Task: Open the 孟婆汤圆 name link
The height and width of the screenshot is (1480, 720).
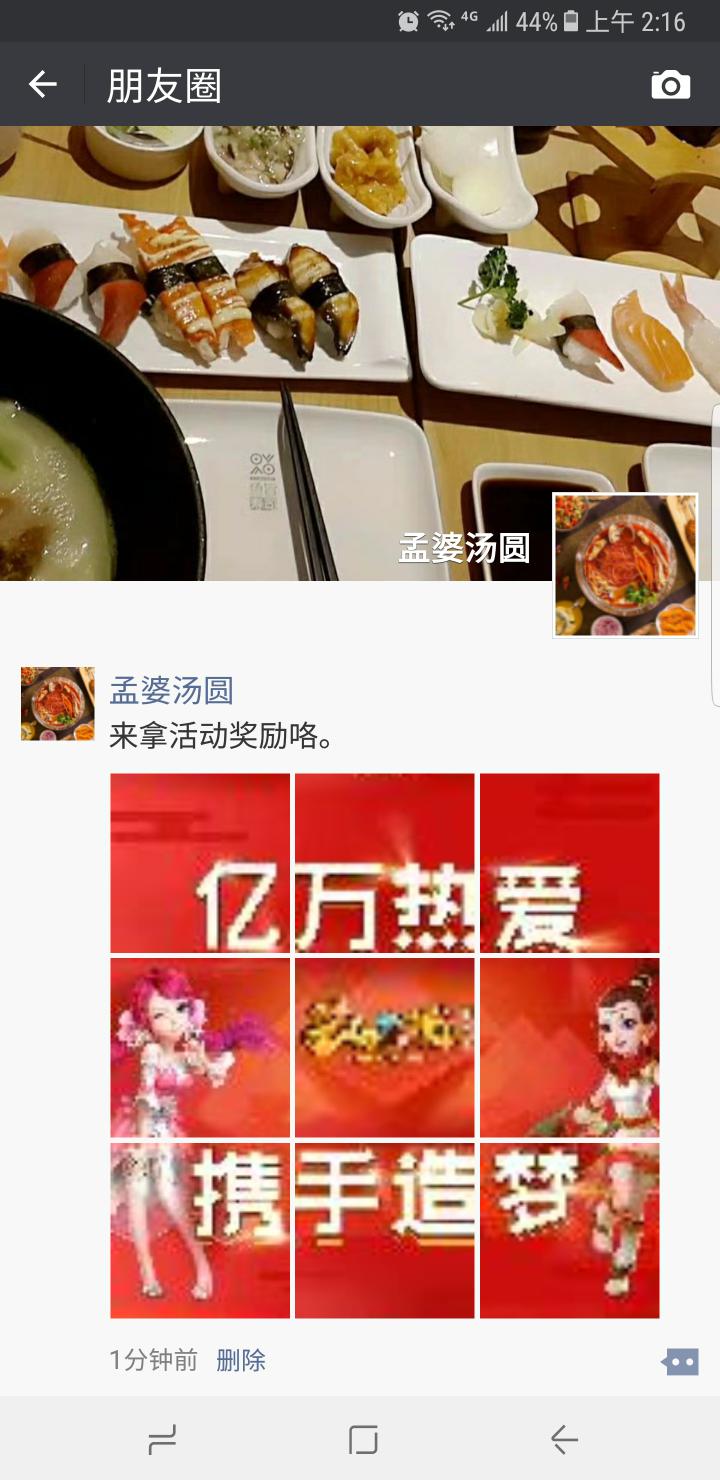Action: (x=171, y=690)
